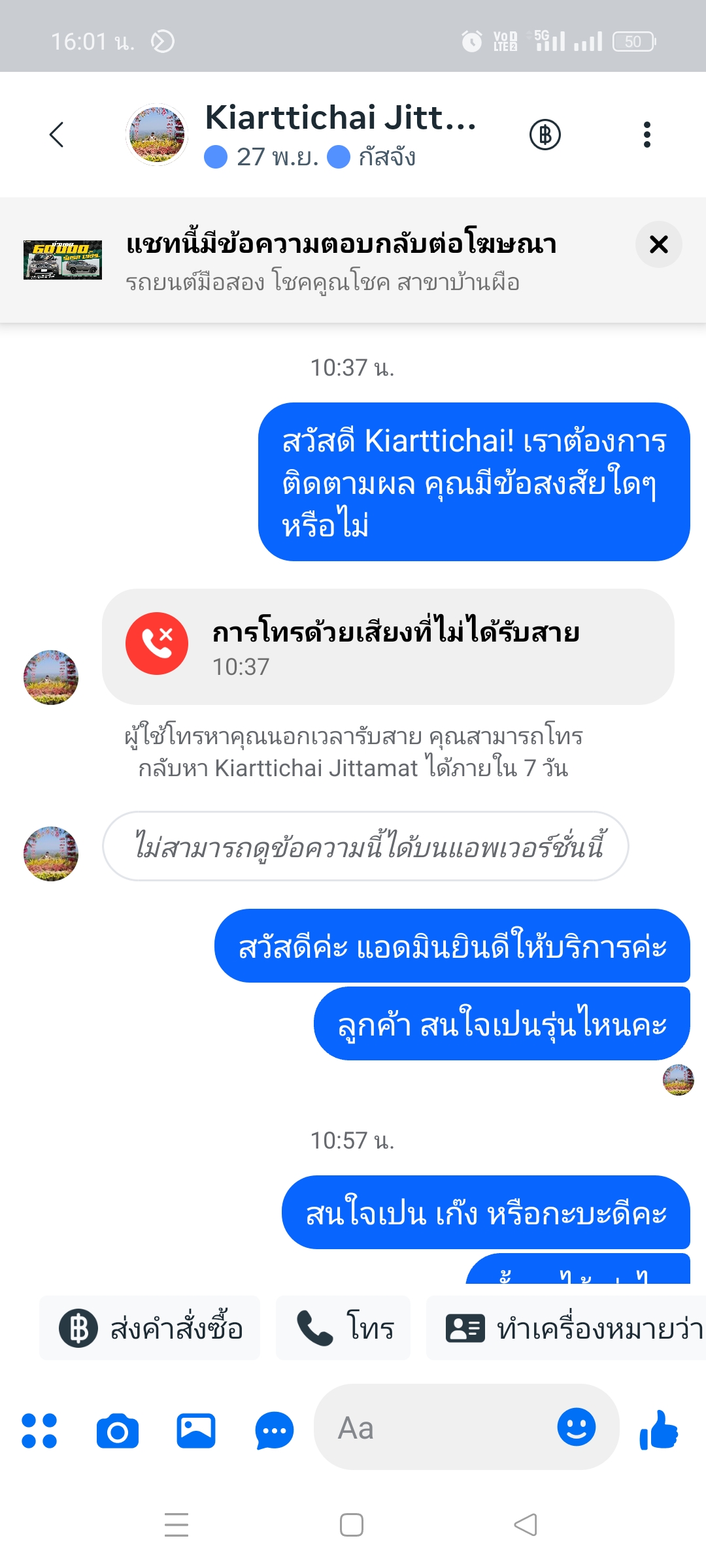Viewport: 706px width, 1568px height.
Task: Go back from the Kiarttichai chat
Action: 57,135
